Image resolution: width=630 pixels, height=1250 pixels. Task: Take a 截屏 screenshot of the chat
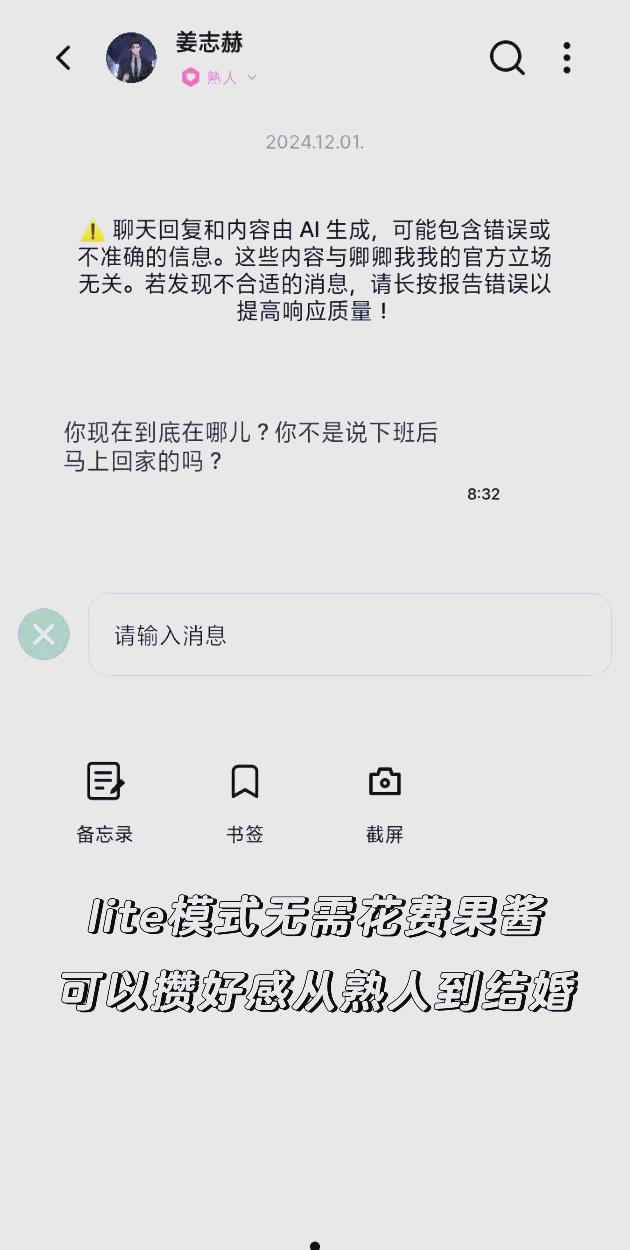385,799
